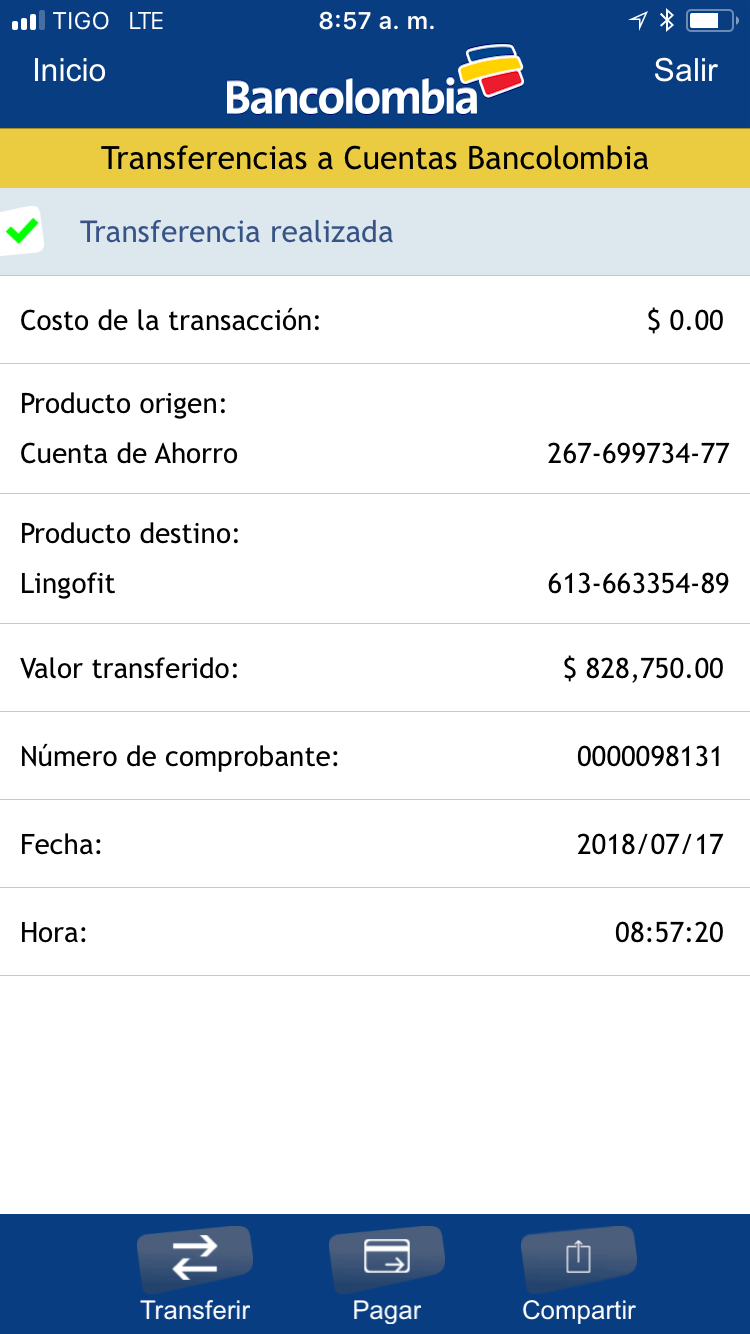Share the receipt via Compartir
The height and width of the screenshot is (1334, 750).
(x=579, y=1272)
